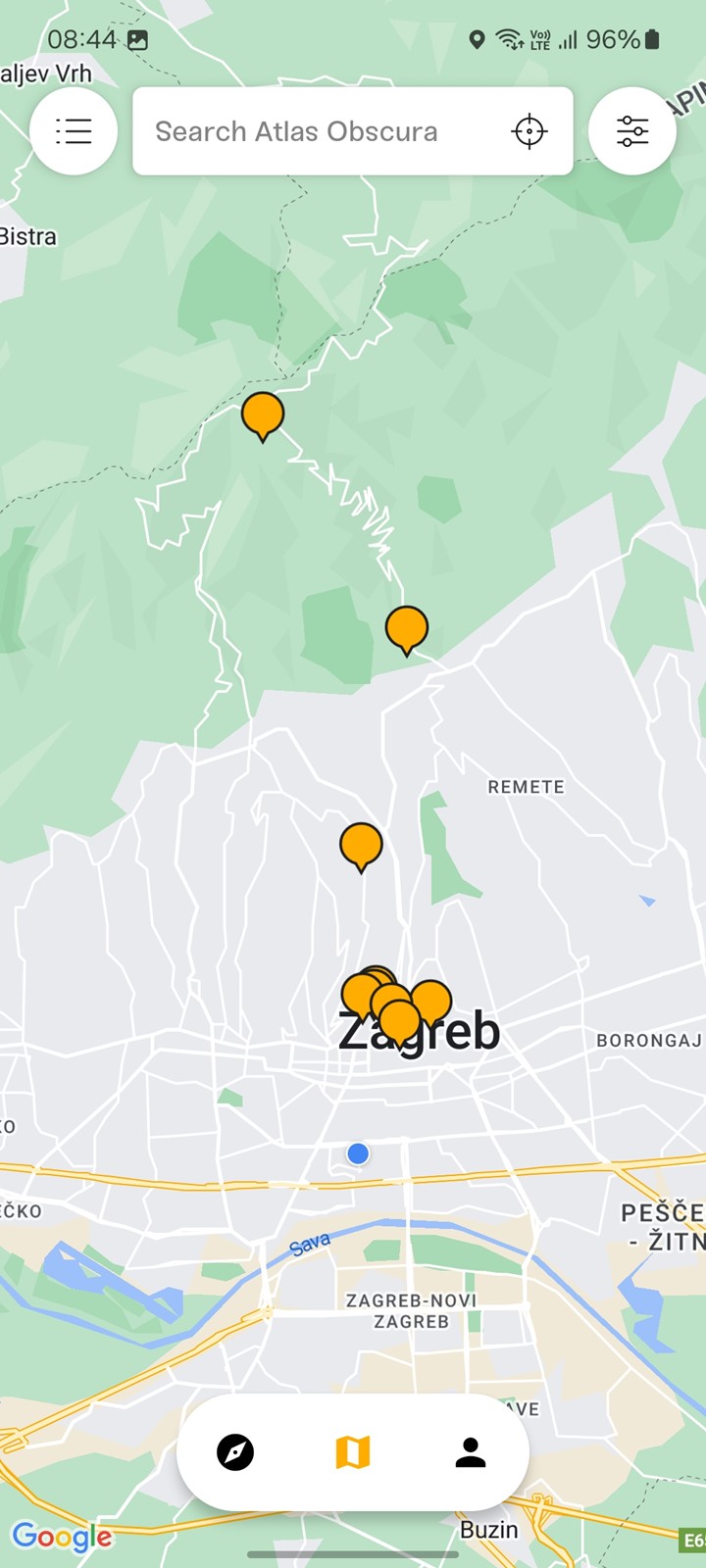Select the Map tab
Image resolution: width=706 pixels, height=1568 pixels.
pos(353,1451)
